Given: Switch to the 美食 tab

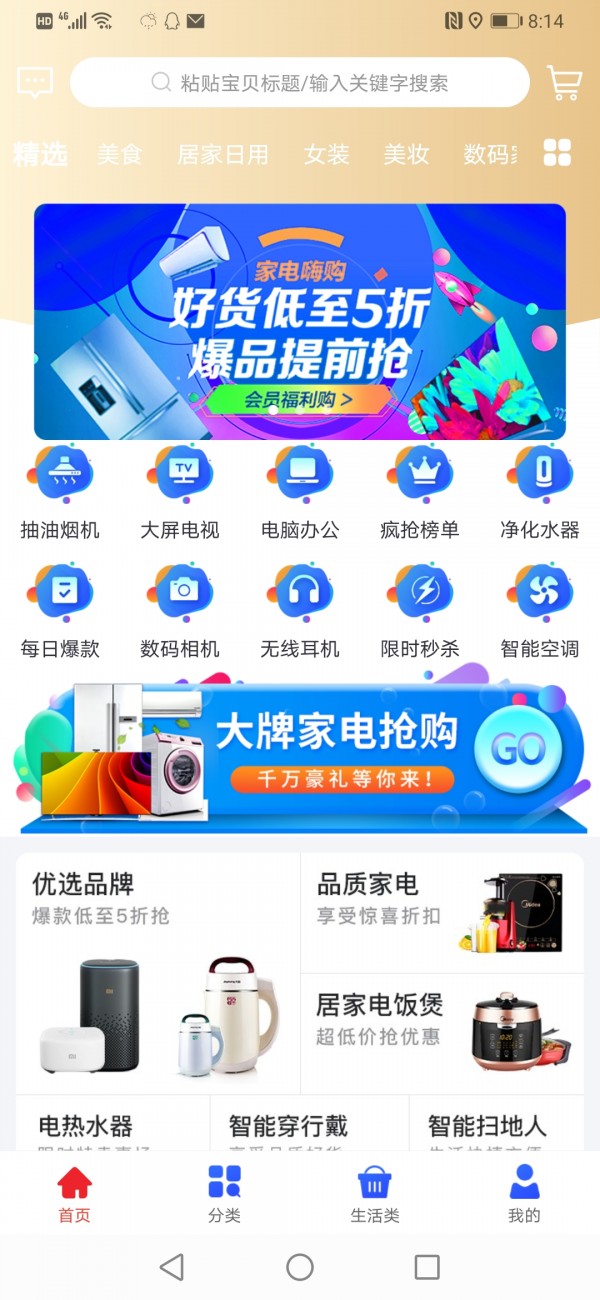Looking at the screenshot, I should click(x=120, y=154).
